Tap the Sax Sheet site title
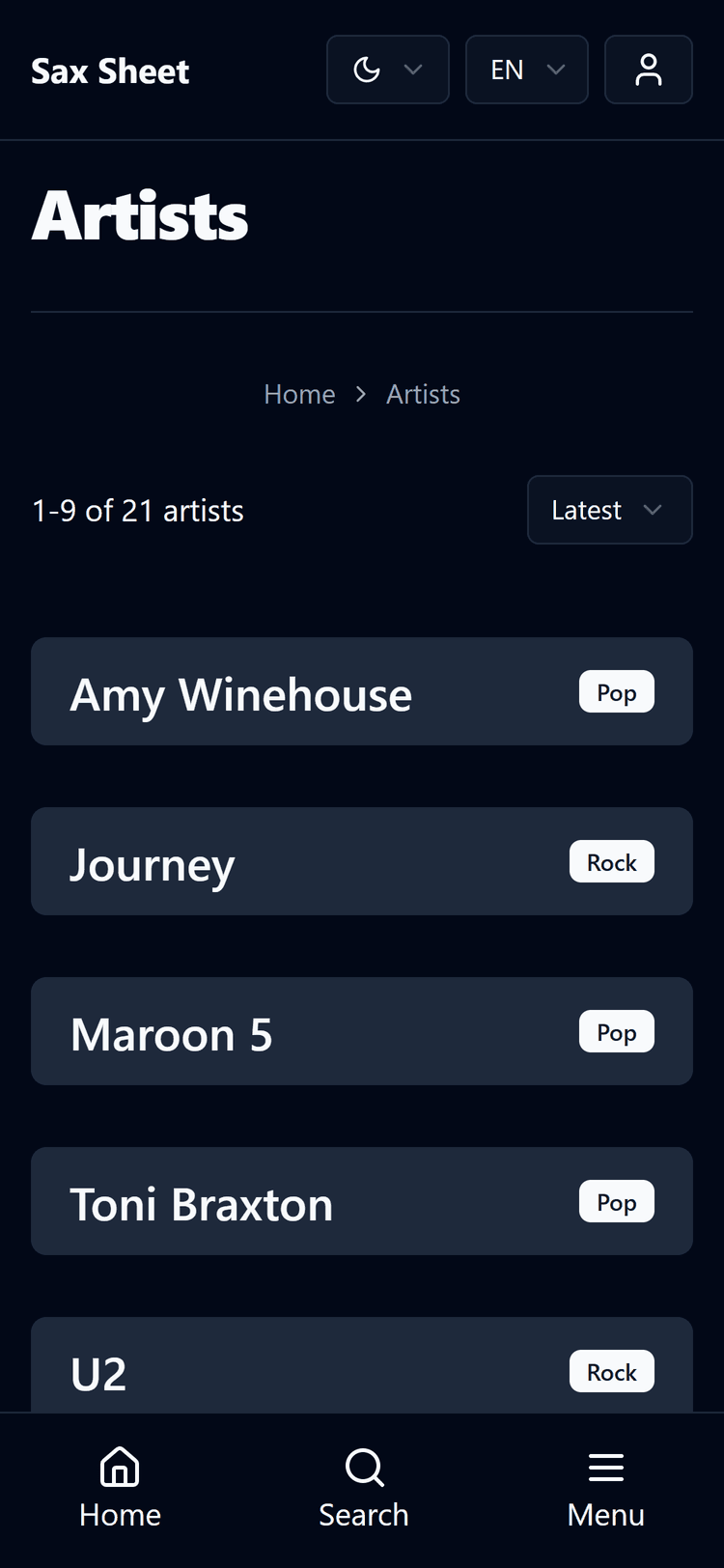Image resolution: width=724 pixels, height=1568 pixels. (x=110, y=71)
